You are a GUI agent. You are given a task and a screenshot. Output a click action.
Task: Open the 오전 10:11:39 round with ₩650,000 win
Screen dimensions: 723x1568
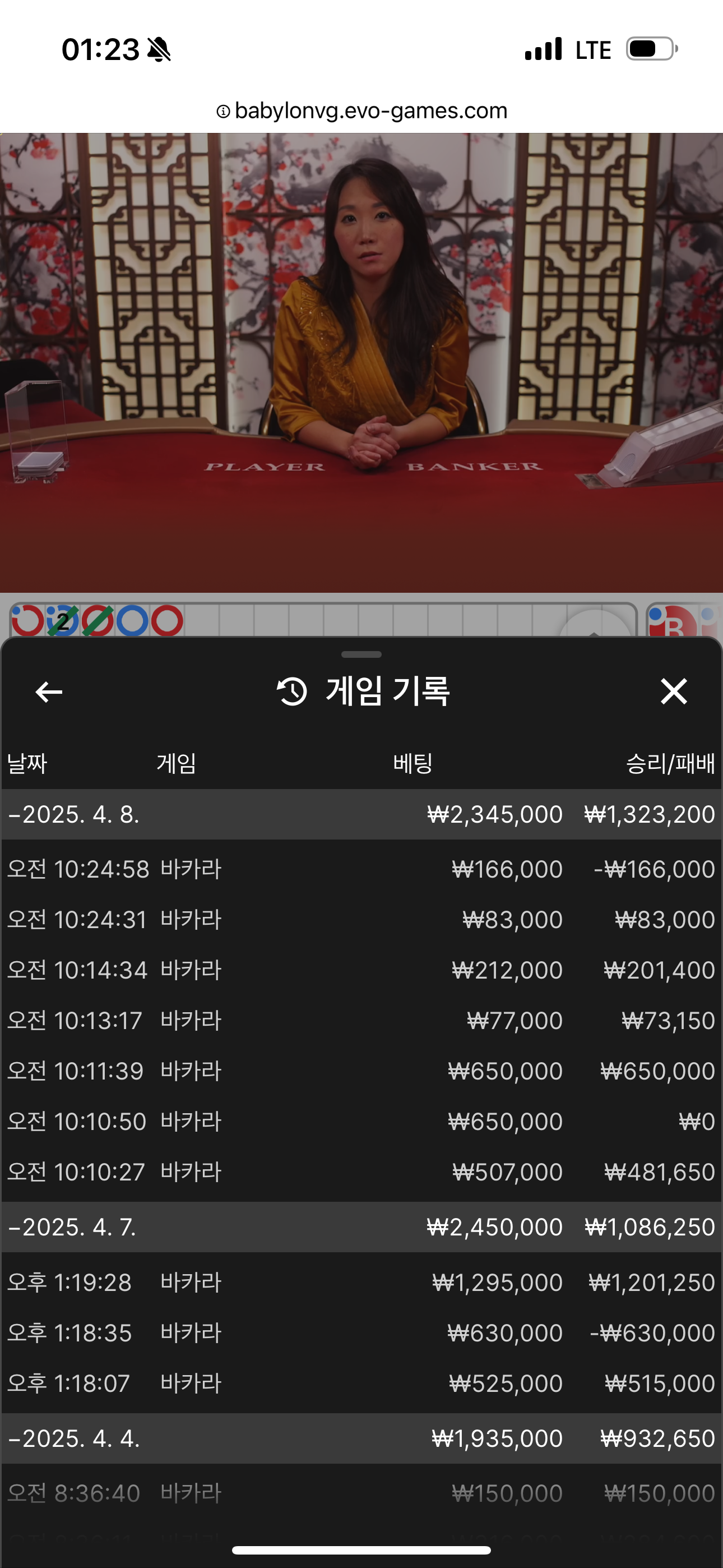pos(361,1071)
